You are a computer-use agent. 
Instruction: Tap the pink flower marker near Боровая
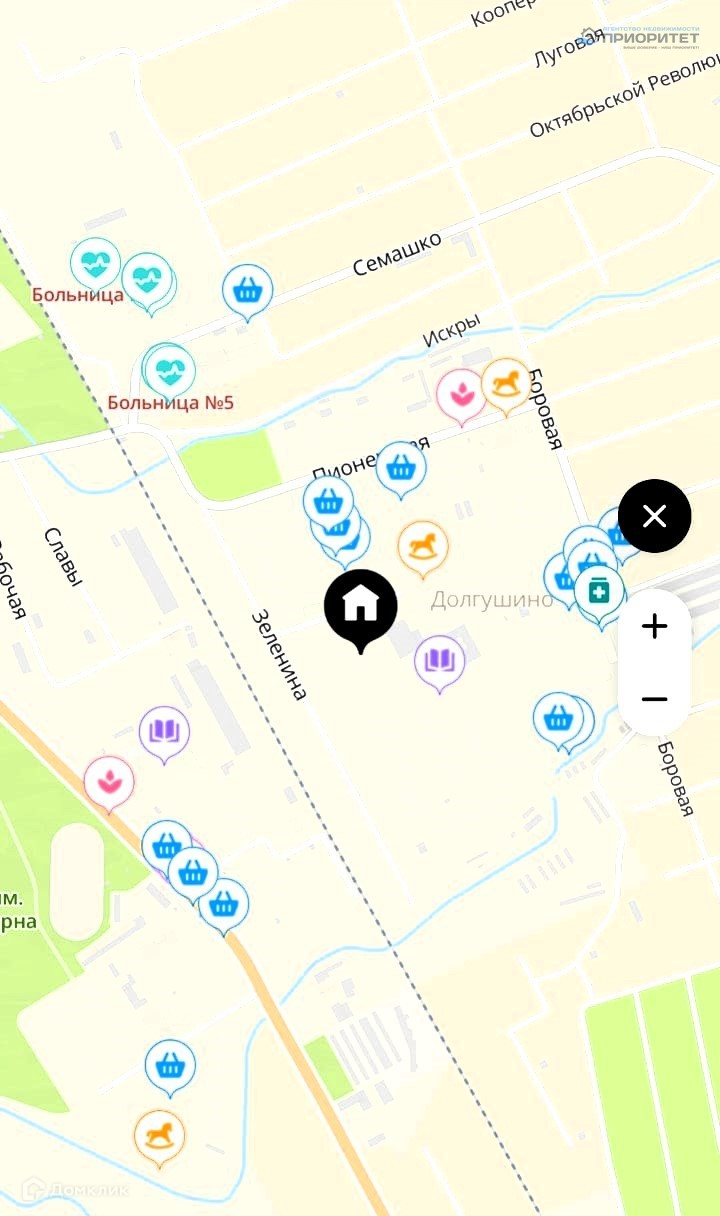pyautogui.click(x=461, y=394)
